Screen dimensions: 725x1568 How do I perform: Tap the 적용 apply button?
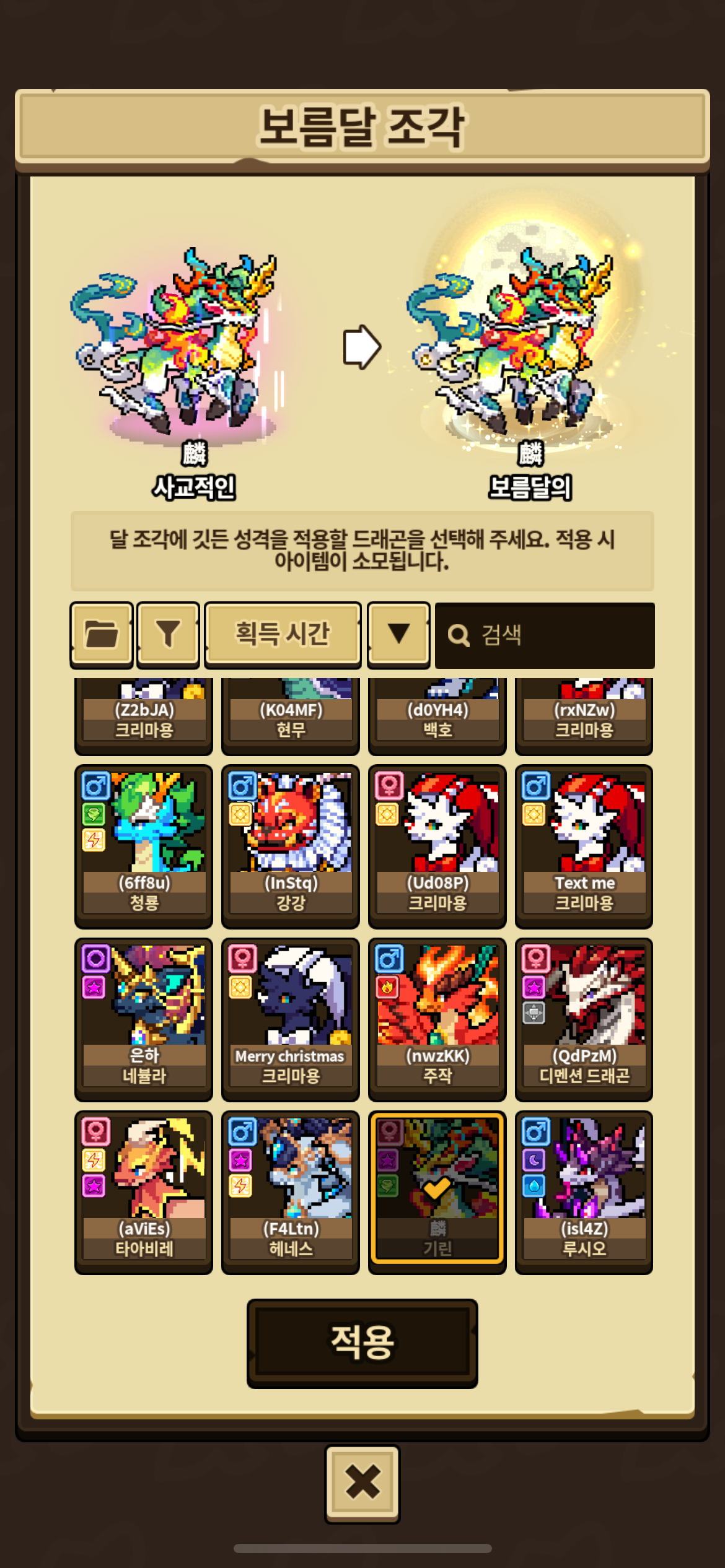coord(362,1343)
